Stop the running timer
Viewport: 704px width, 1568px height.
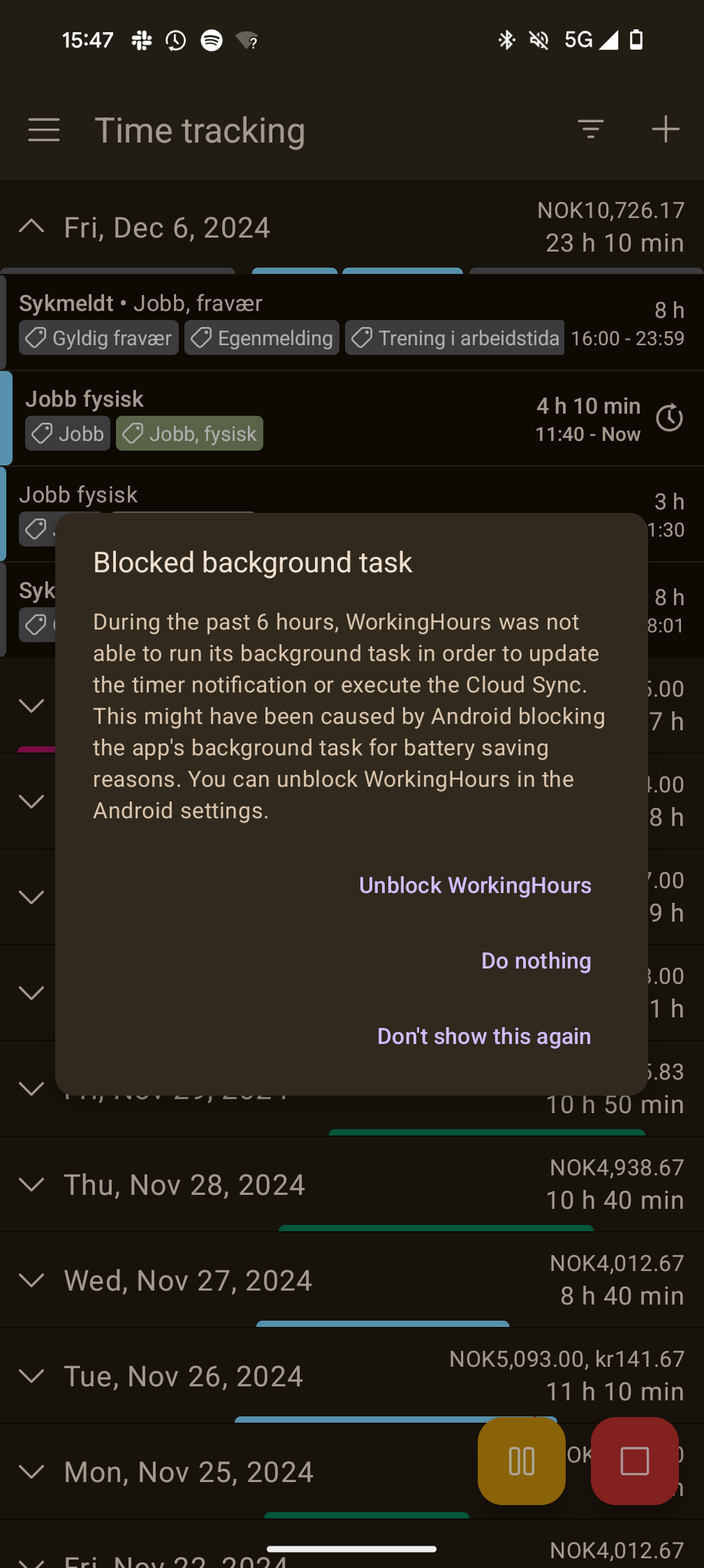[634, 1461]
